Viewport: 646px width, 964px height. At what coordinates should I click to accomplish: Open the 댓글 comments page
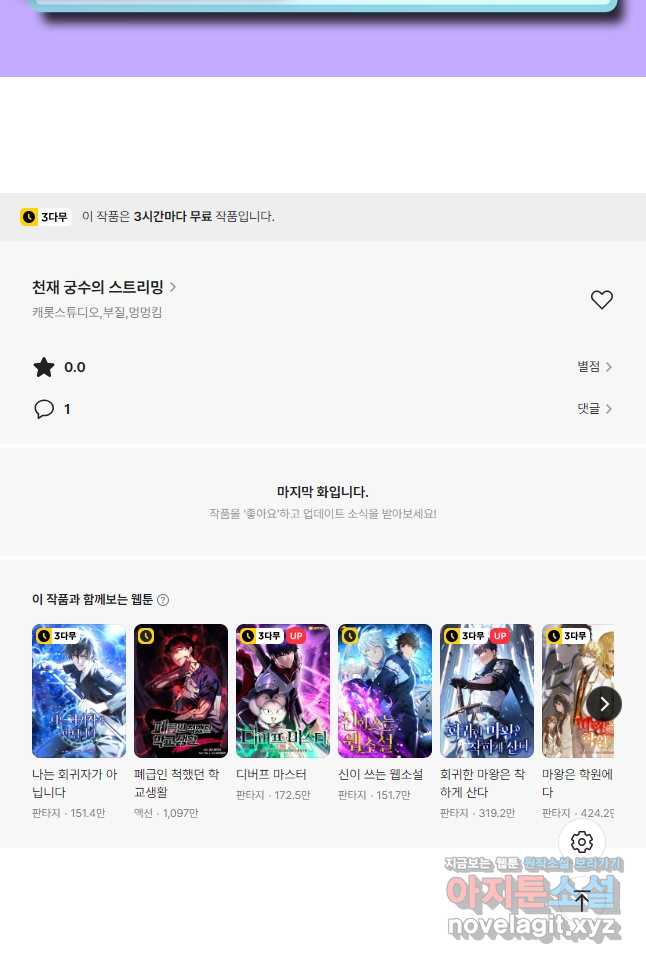(x=594, y=409)
